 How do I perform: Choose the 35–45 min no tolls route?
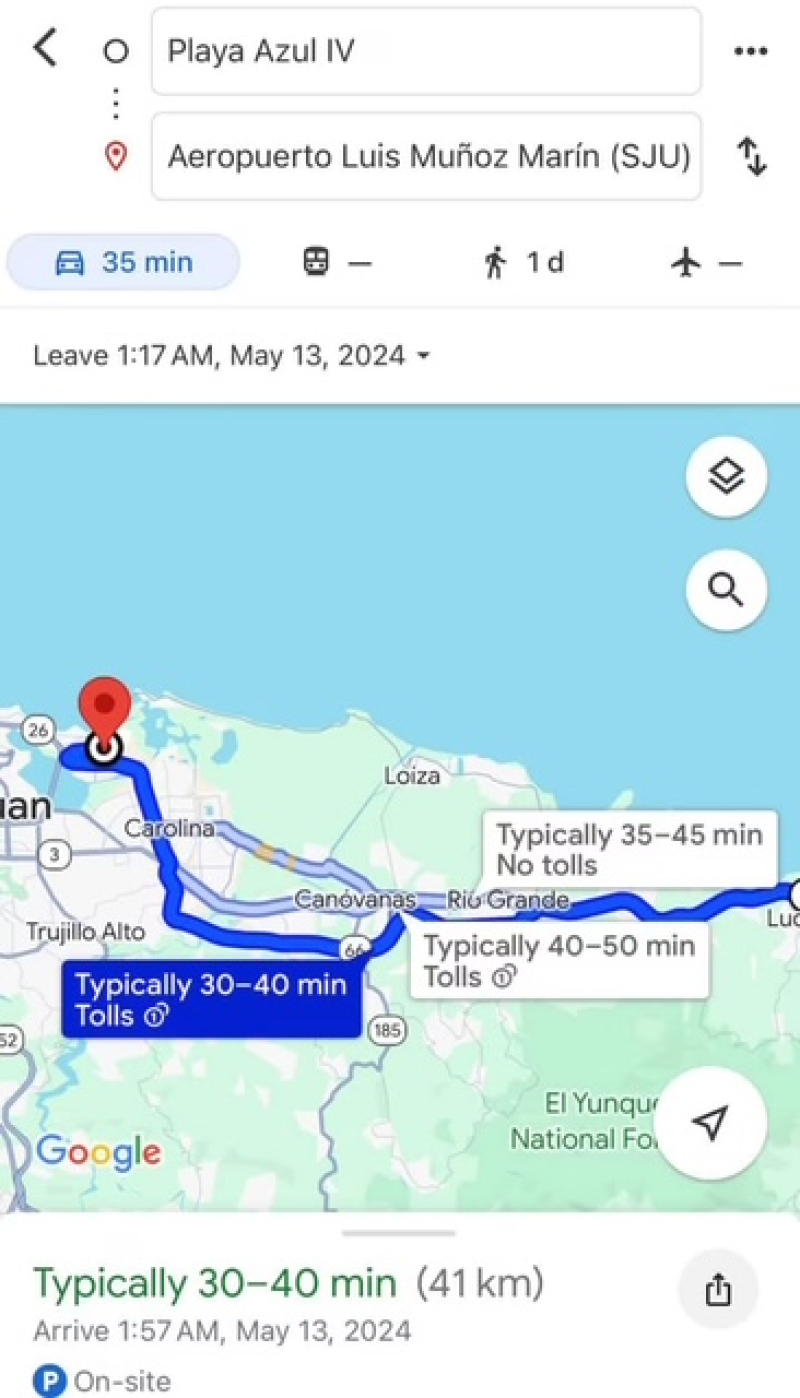click(x=629, y=849)
